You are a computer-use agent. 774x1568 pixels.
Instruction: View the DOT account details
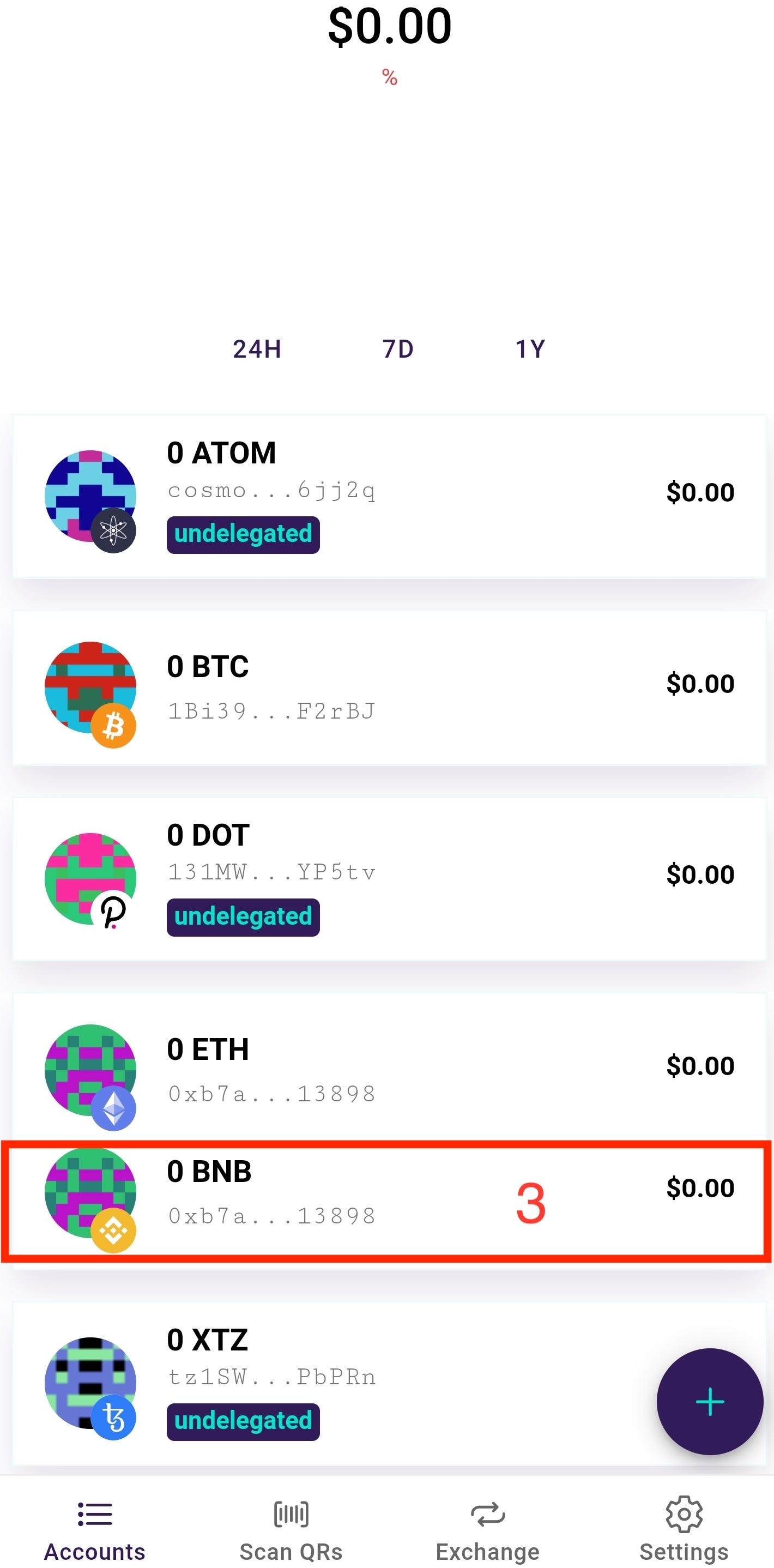(389, 878)
